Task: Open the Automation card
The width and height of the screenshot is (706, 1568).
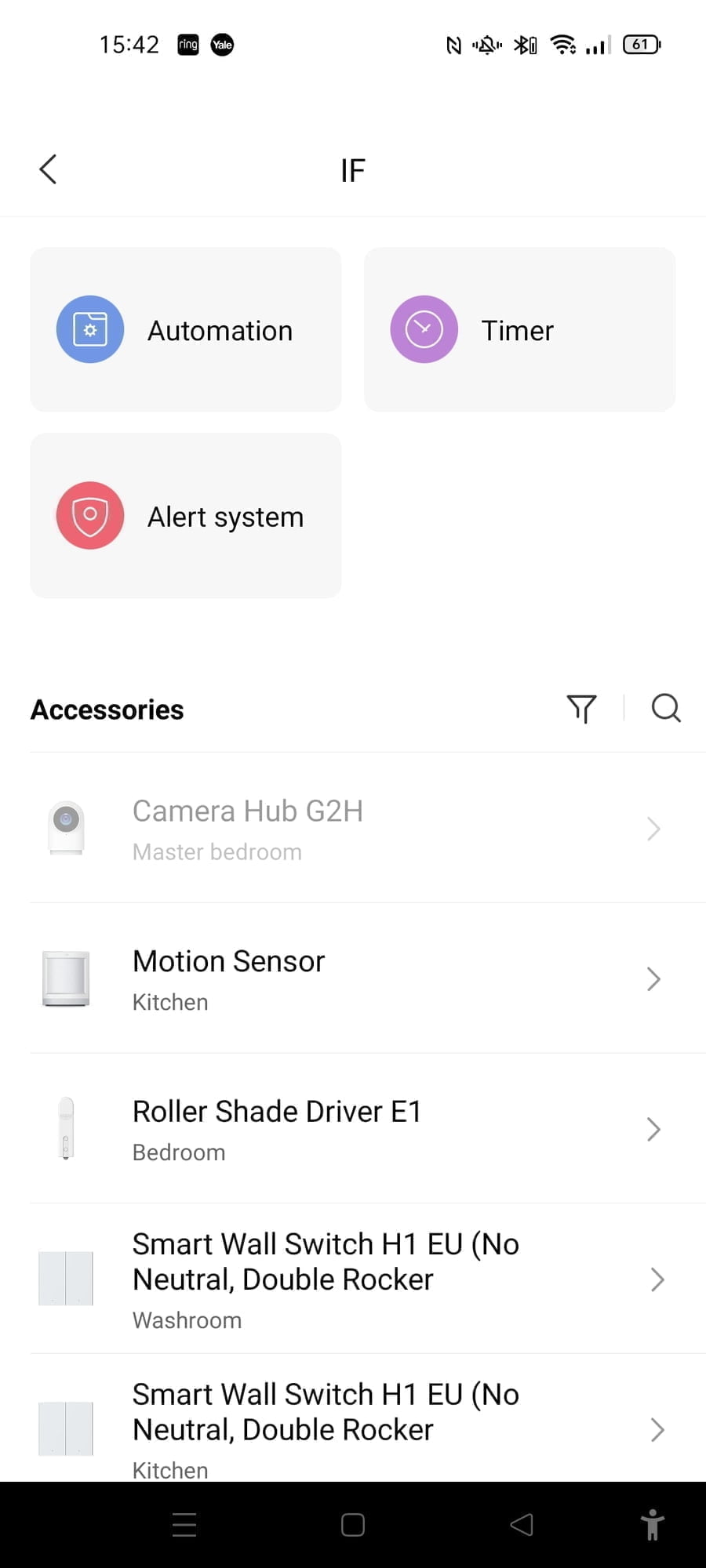Action: point(186,330)
